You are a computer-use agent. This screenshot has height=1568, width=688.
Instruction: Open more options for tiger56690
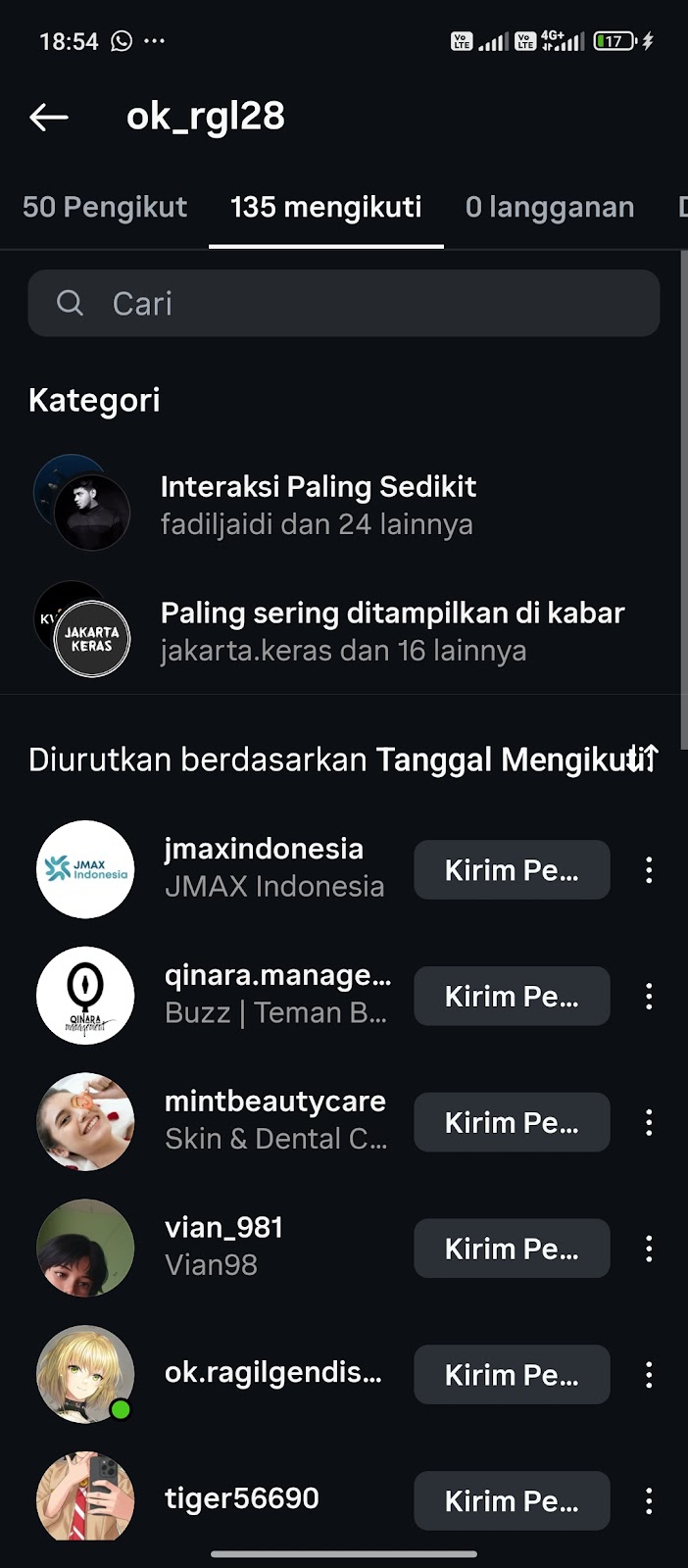coord(649,1501)
